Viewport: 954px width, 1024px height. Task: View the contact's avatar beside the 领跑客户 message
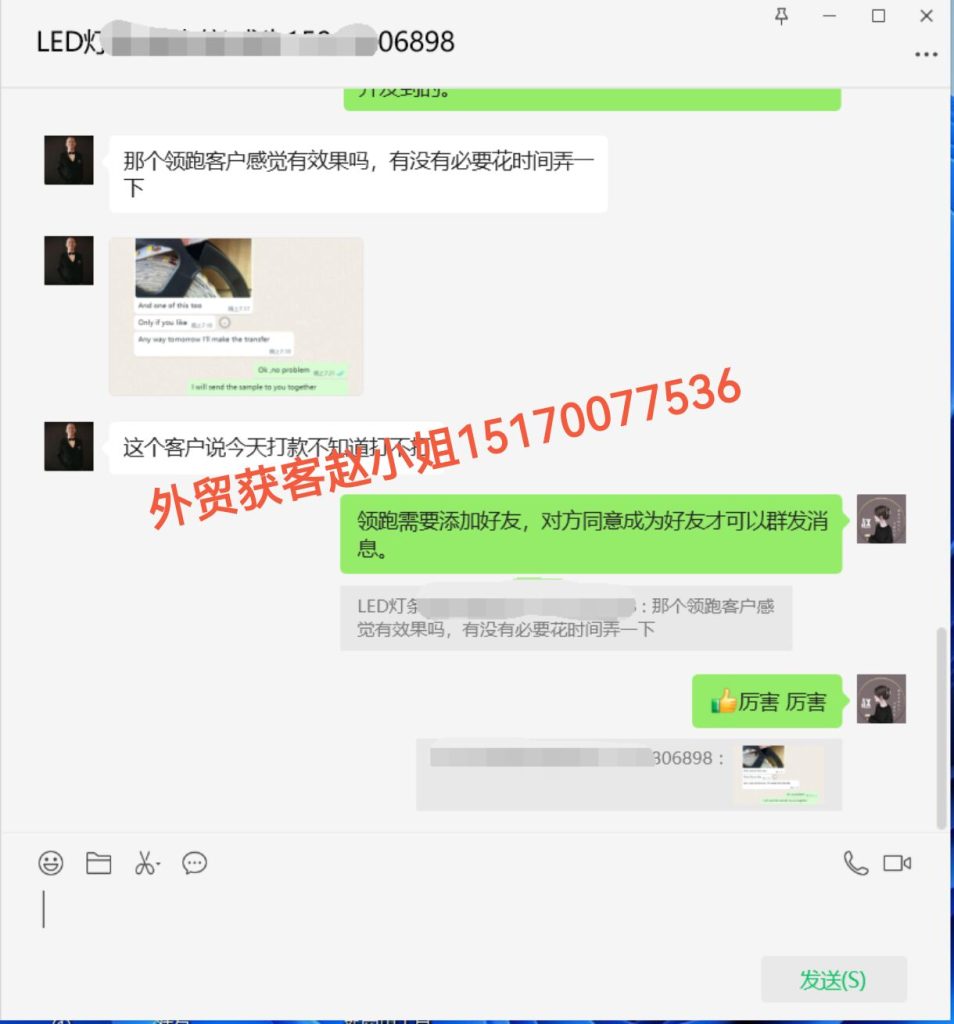[x=69, y=160]
